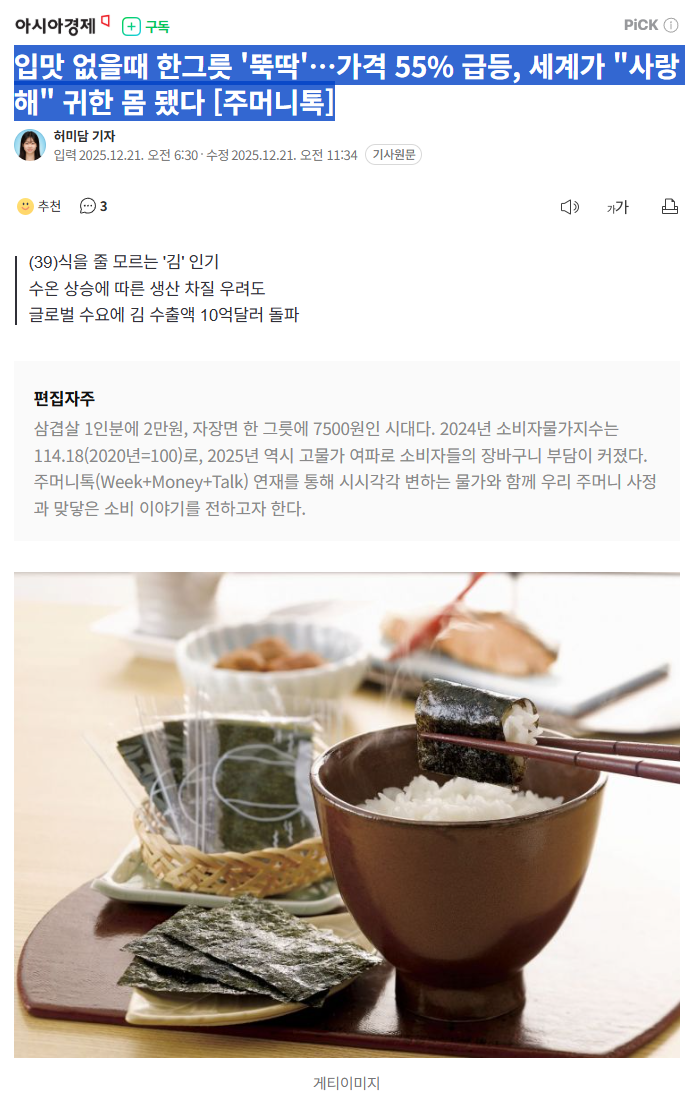This screenshot has width=693, height=1097.
Task: Subscribe to 아시아경제 with 구독 button
Action: pyautogui.click(x=146, y=27)
